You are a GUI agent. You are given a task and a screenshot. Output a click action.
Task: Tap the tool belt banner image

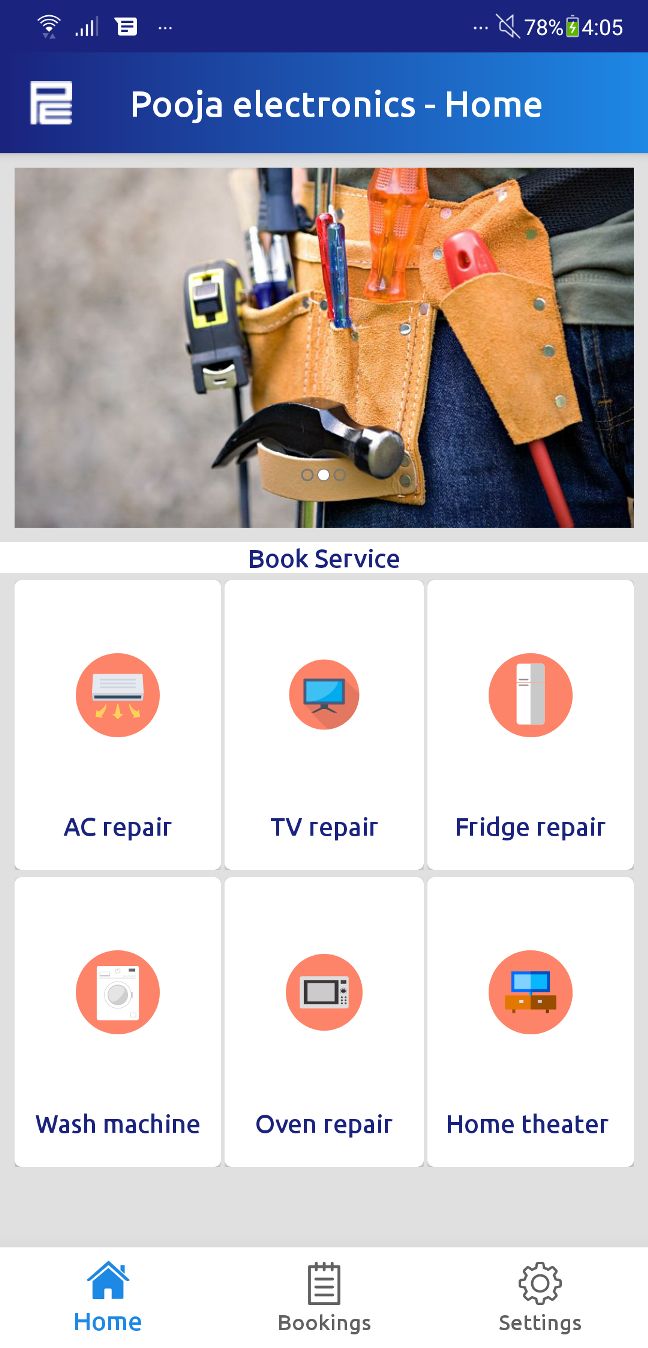click(324, 347)
